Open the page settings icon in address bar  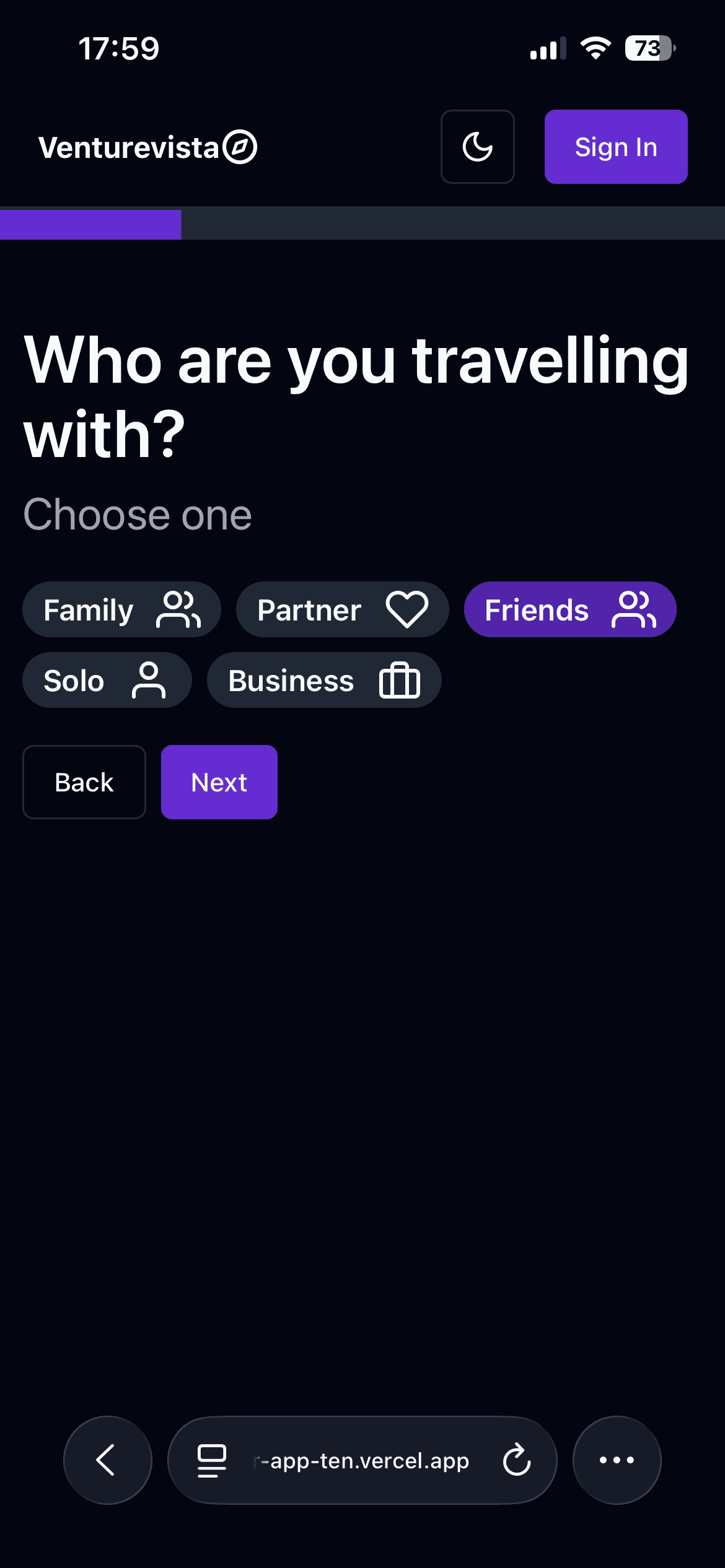point(211,1460)
